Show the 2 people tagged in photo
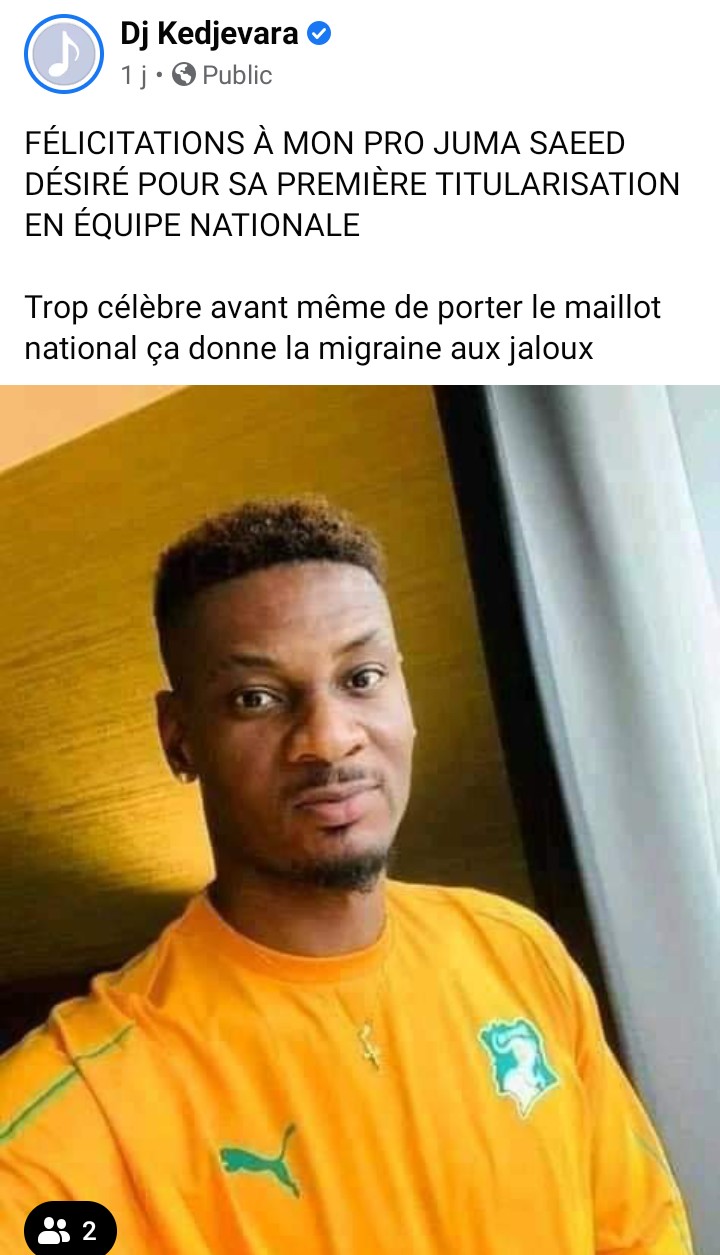 [x=69, y=1230]
